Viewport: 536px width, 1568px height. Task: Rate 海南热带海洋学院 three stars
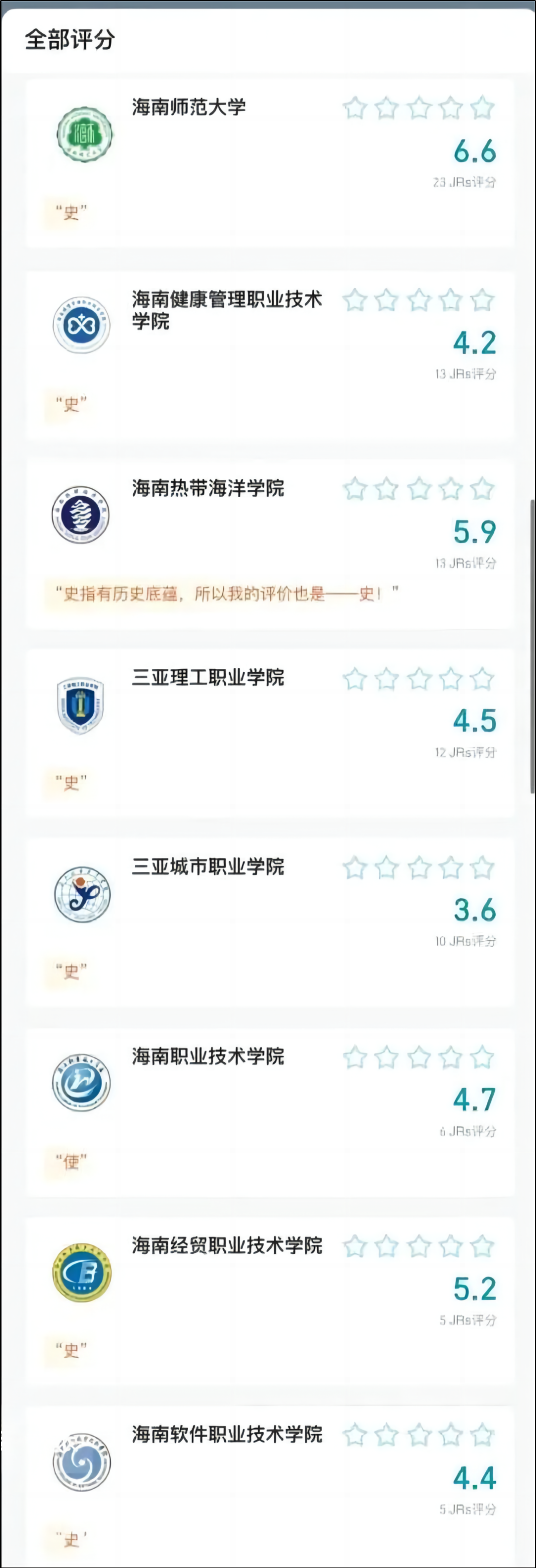pos(419,489)
